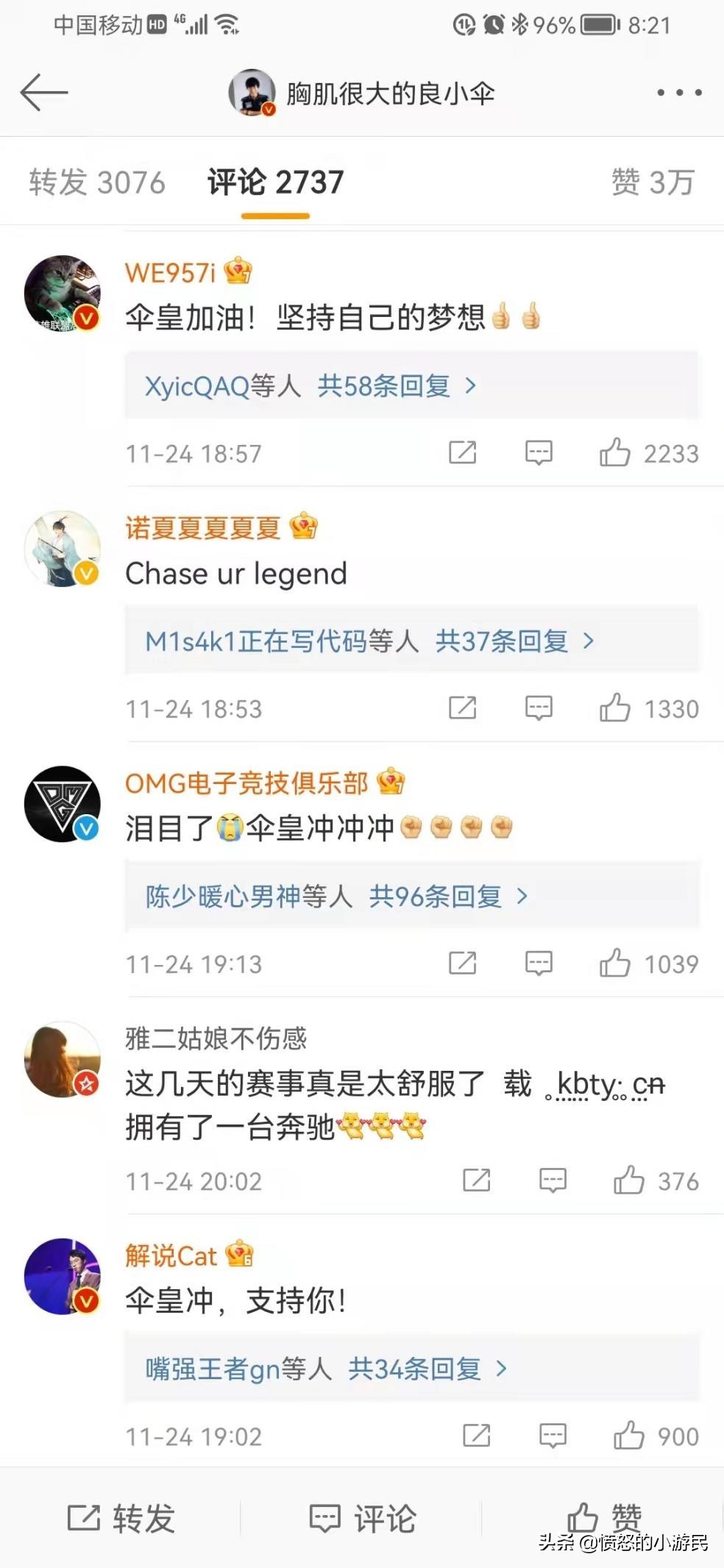This screenshot has width=724, height=1568.
Task: Switch to the 转发 3076 tab
Action: (97, 182)
